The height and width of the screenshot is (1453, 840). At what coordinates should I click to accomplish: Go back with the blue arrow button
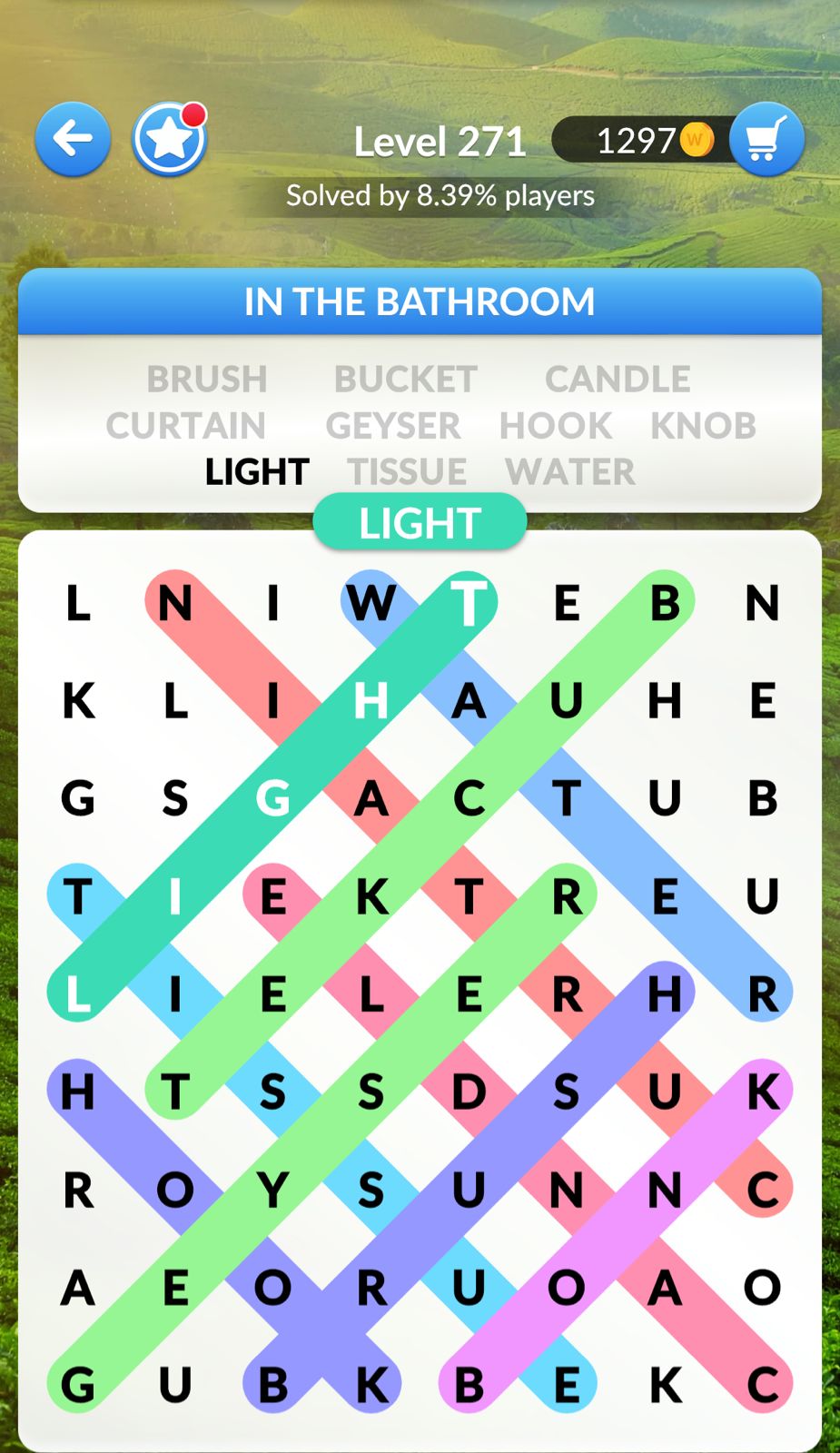point(73,140)
